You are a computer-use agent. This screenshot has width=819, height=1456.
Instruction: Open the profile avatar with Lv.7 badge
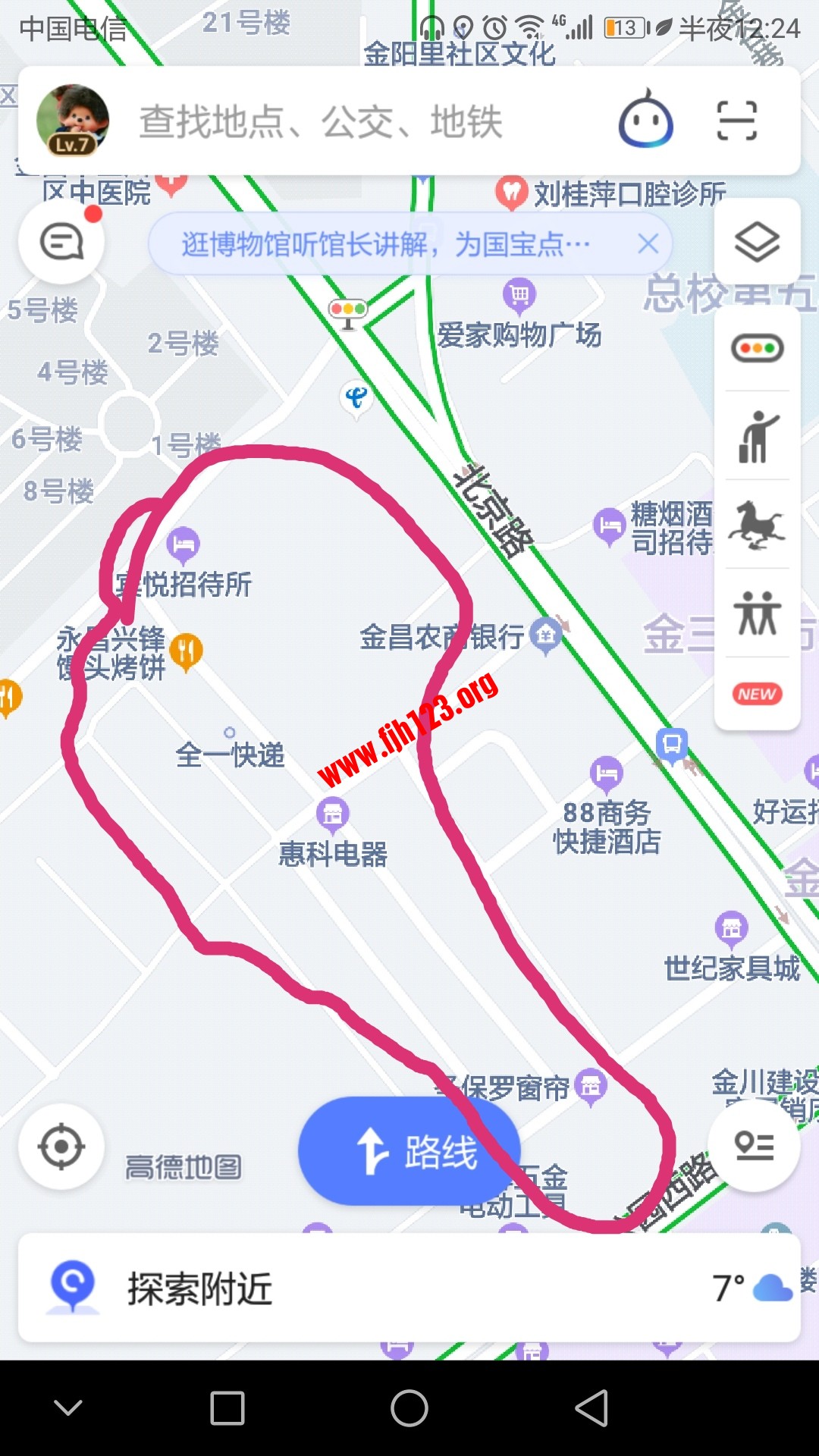[x=73, y=121]
